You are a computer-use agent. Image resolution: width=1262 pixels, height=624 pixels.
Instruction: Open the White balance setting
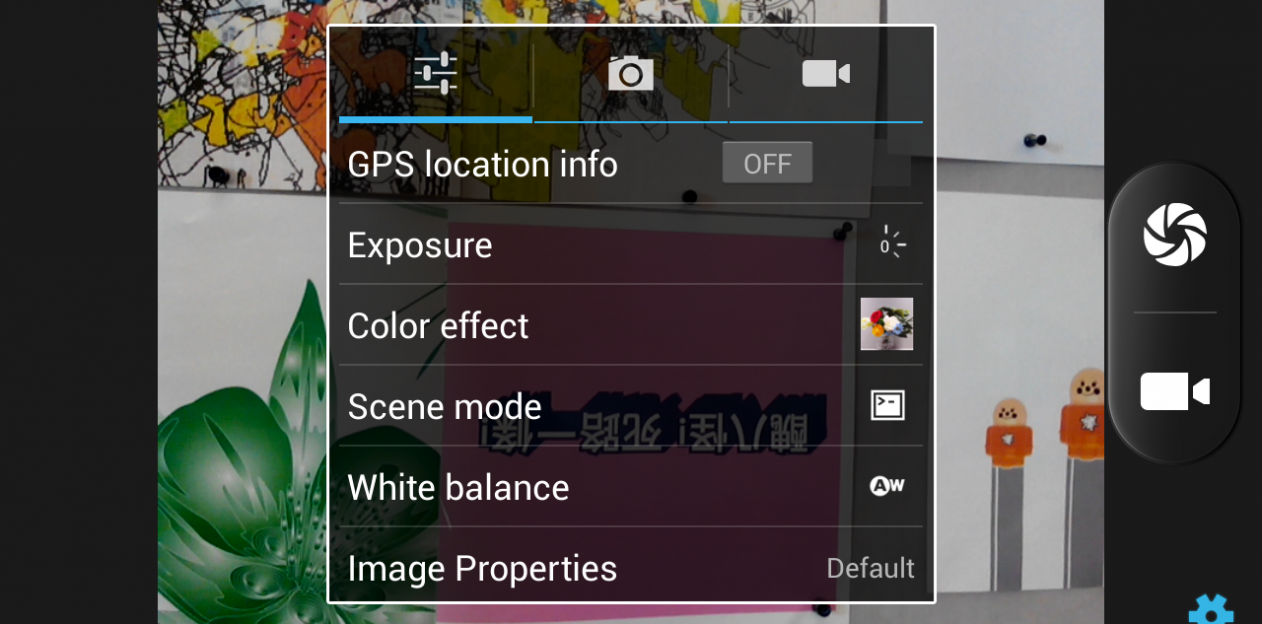[630, 488]
